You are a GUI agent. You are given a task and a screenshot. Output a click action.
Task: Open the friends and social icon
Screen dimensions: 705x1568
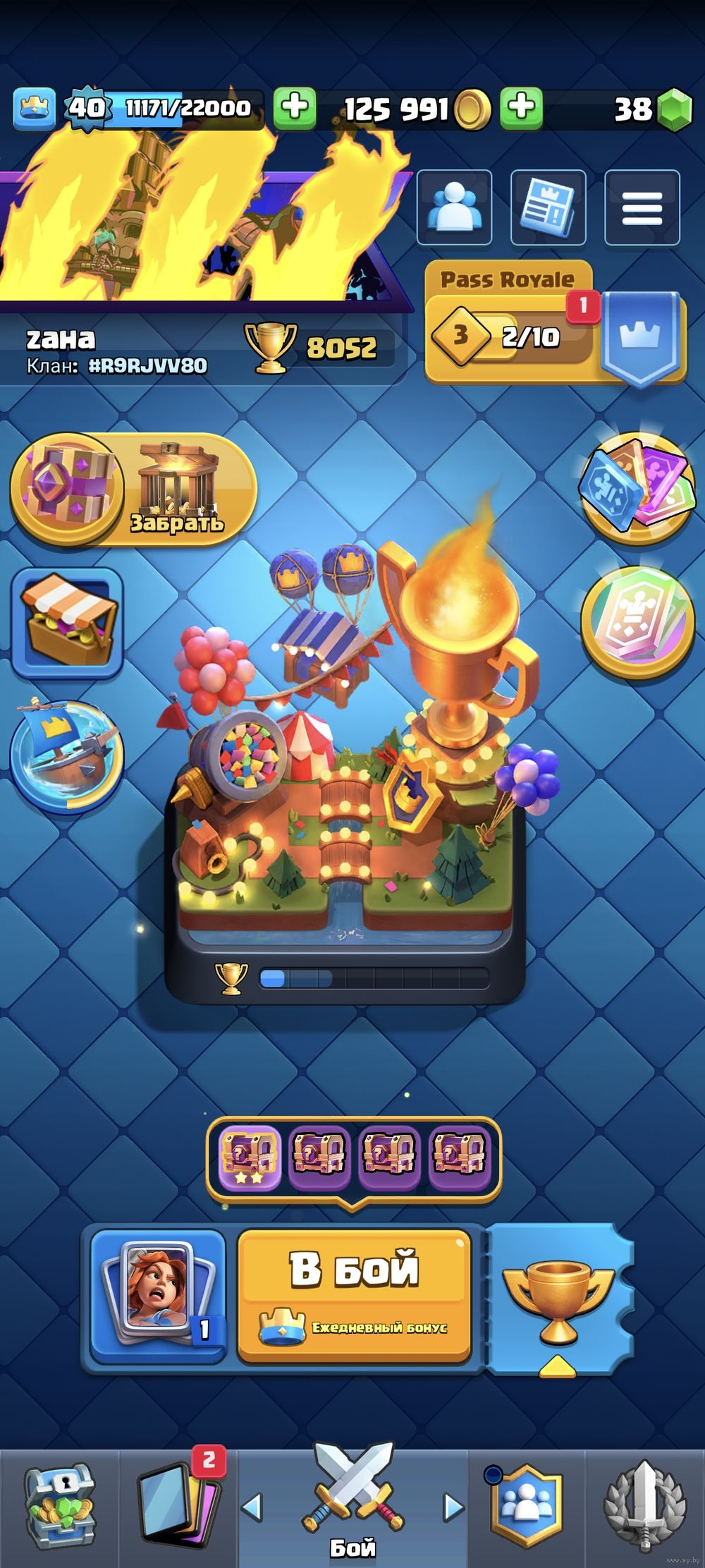(454, 207)
